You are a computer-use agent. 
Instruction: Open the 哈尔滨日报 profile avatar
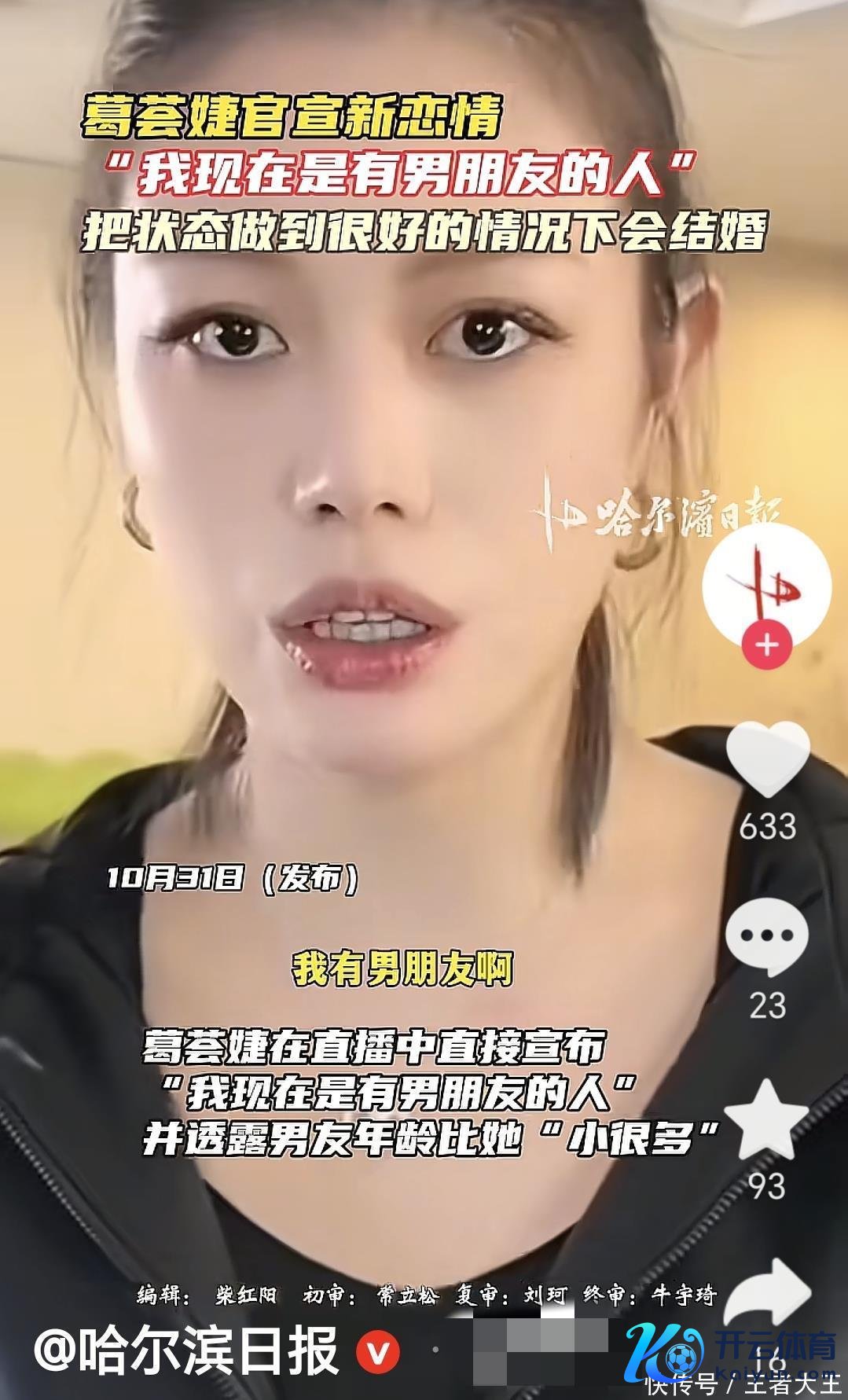tap(766, 584)
